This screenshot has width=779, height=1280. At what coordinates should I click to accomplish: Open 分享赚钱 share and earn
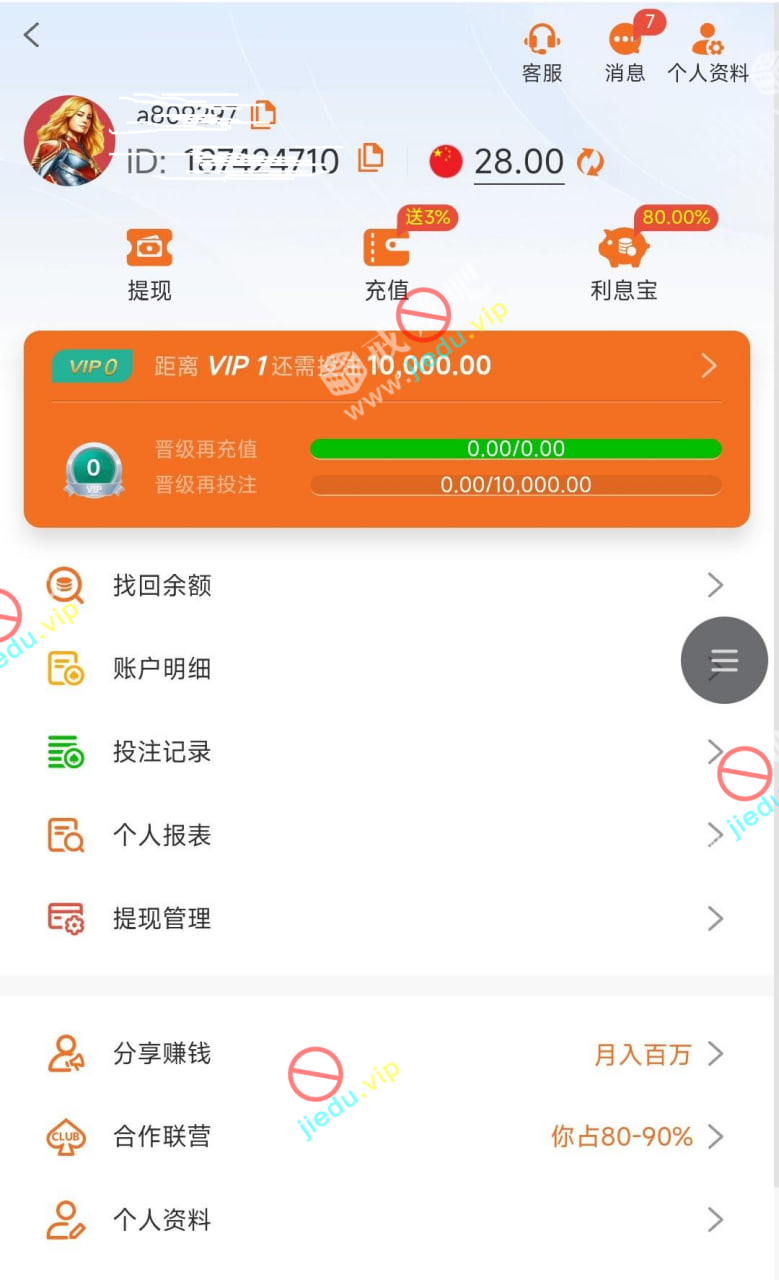point(386,1053)
